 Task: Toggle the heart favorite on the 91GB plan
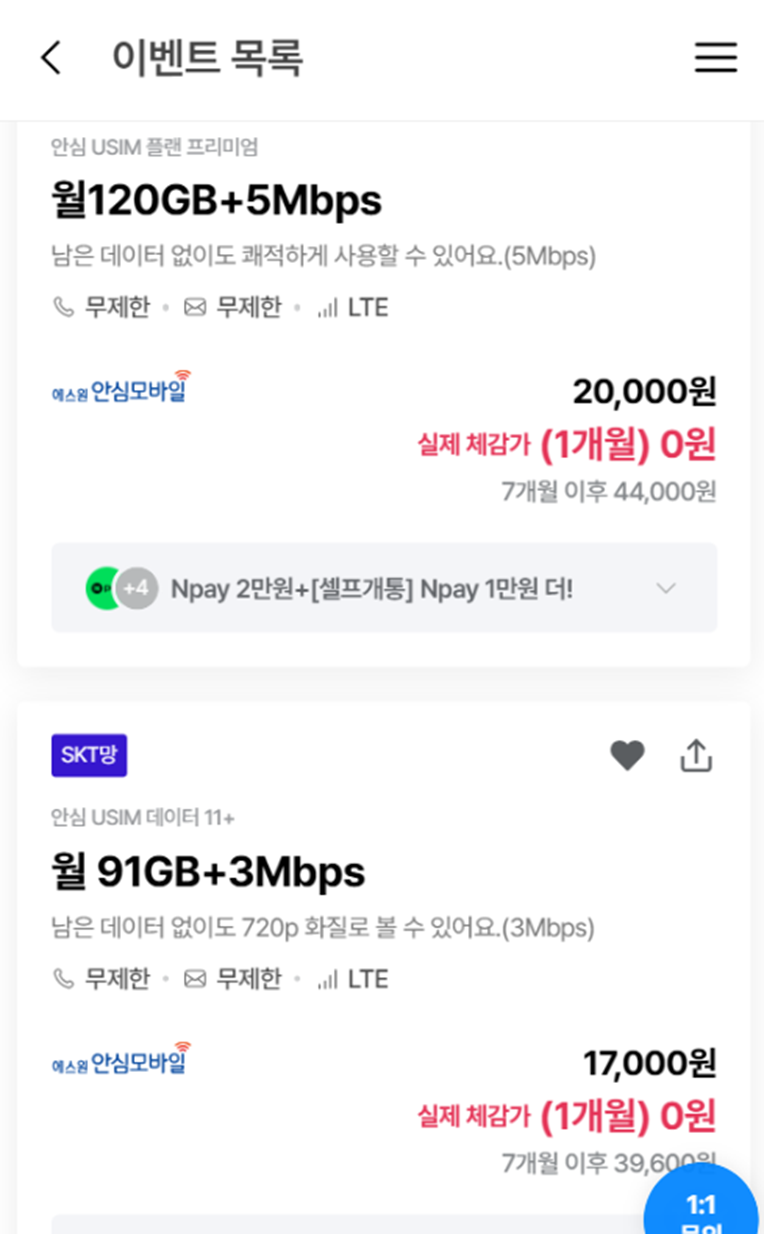pyautogui.click(x=628, y=755)
